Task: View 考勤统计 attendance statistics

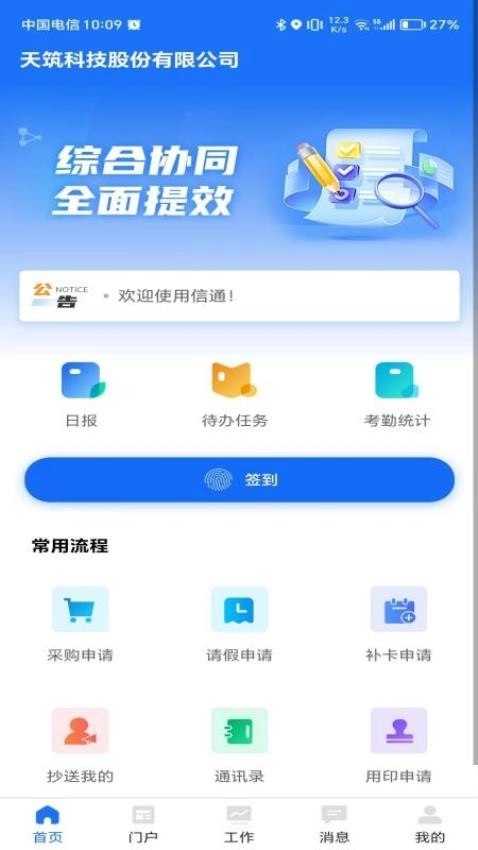Action: pyautogui.click(x=397, y=395)
